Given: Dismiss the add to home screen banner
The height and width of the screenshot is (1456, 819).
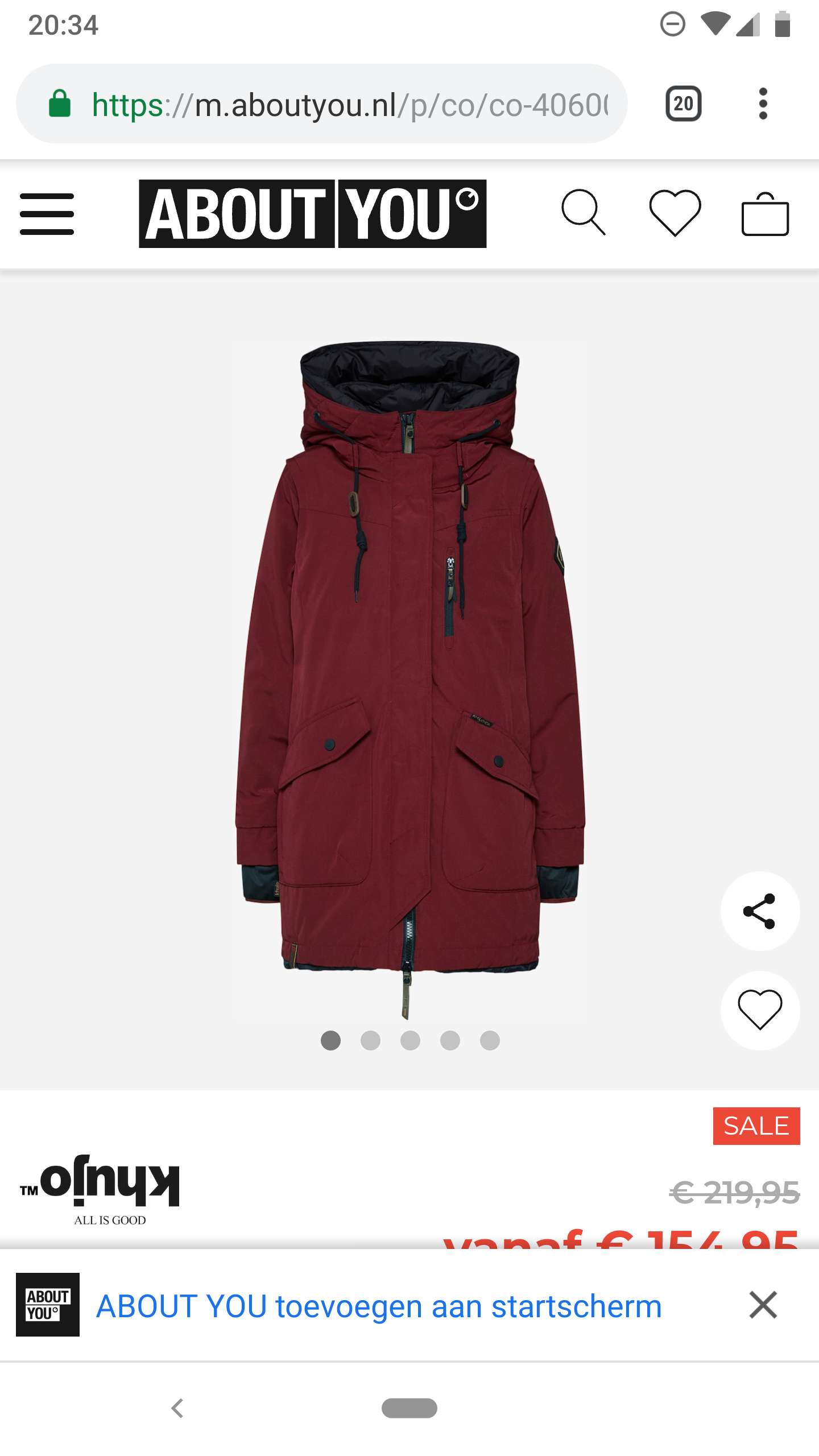Looking at the screenshot, I should pyautogui.click(x=763, y=1305).
